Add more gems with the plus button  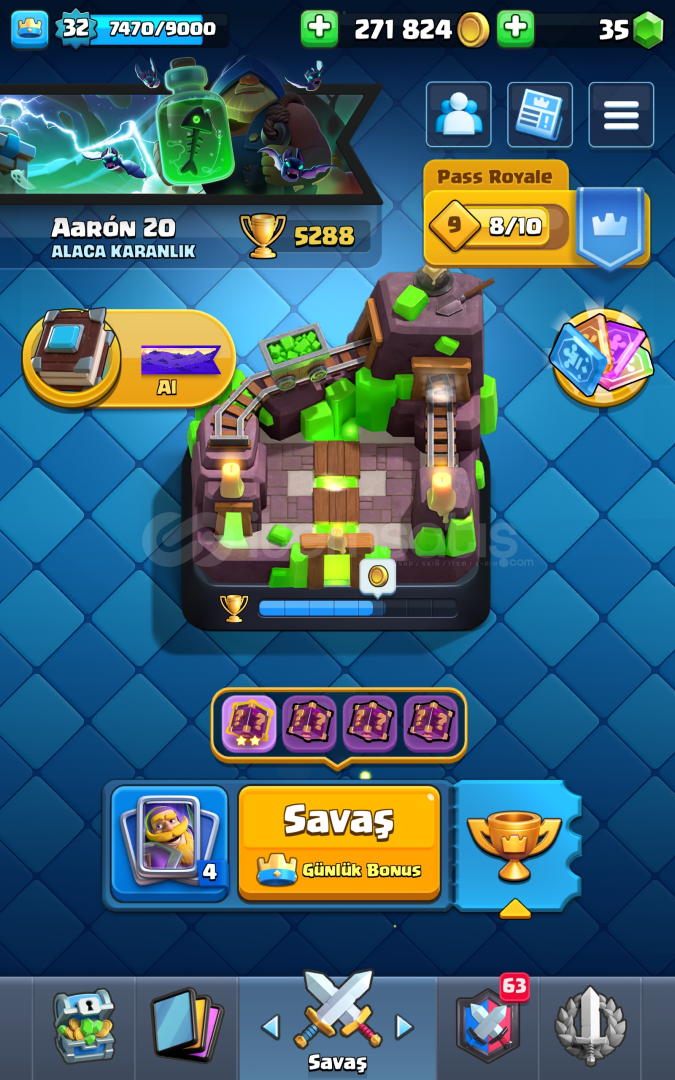516,29
